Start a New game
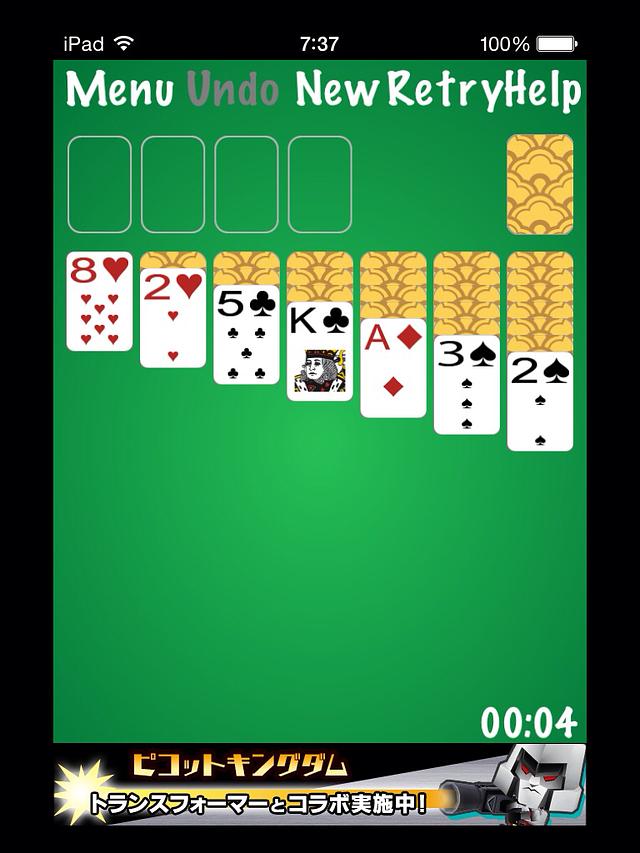Image resolution: width=640 pixels, height=853 pixels. 340,90
